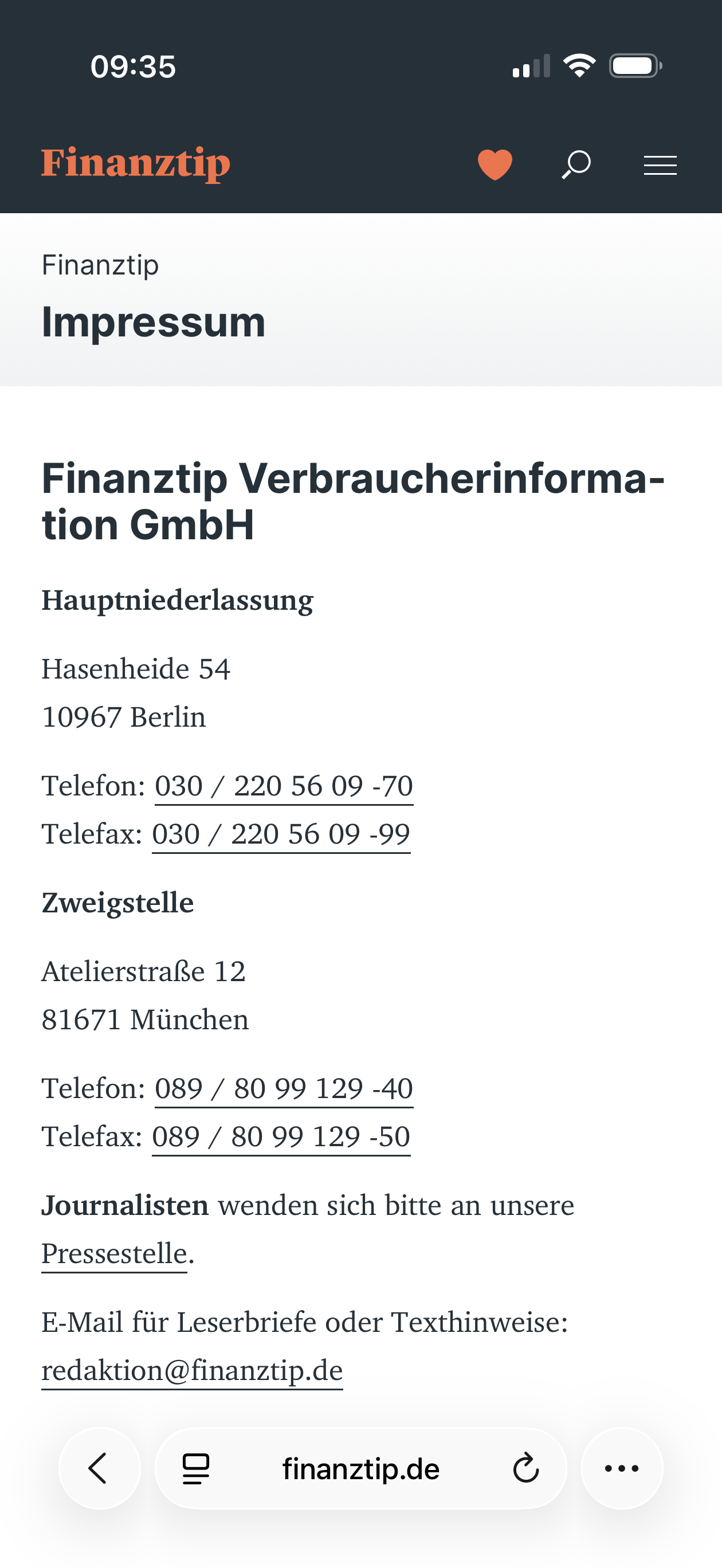722x1568 pixels.
Task: Tap the orange heart icon
Action: point(495,164)
